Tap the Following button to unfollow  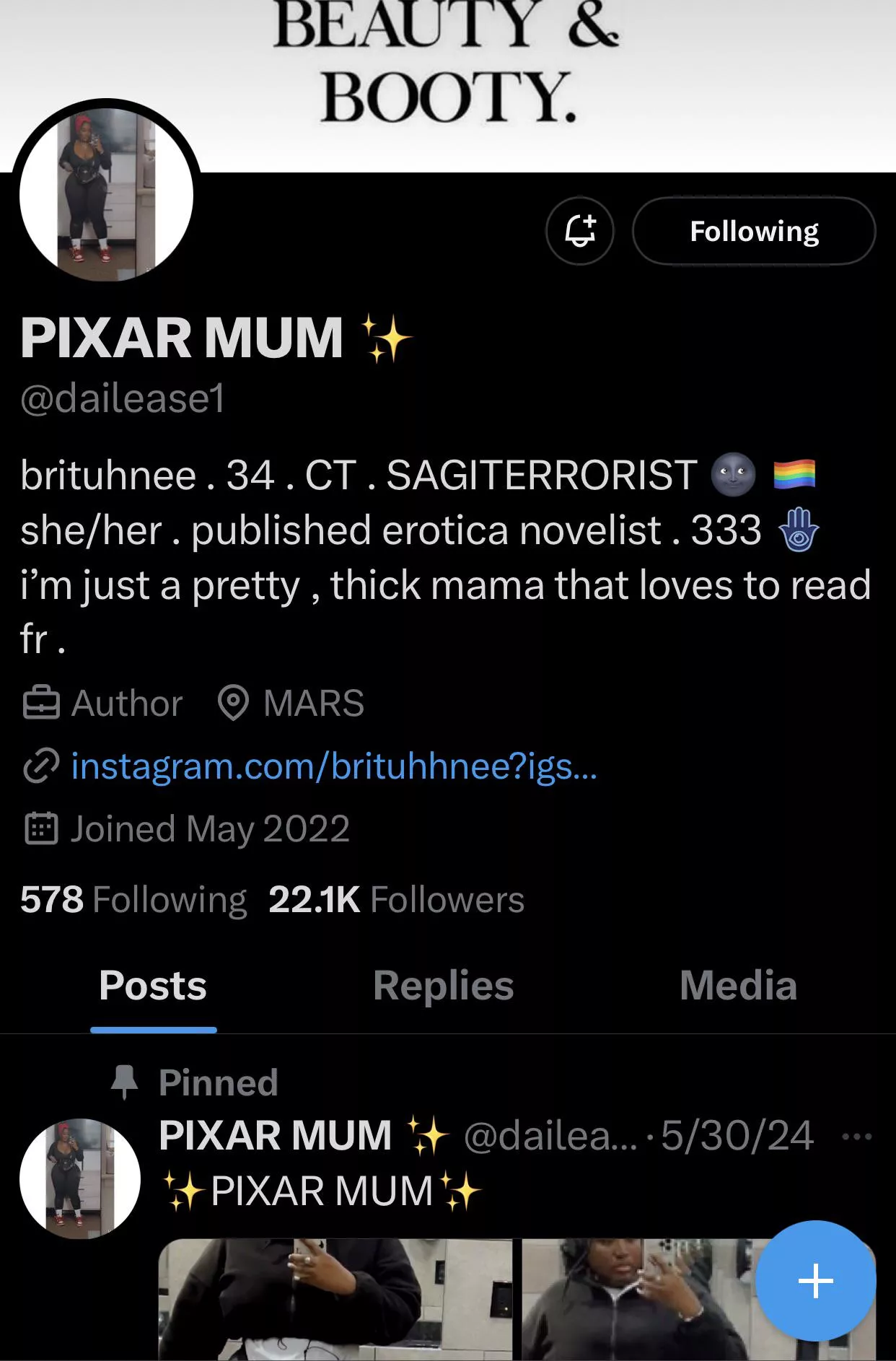754,231
